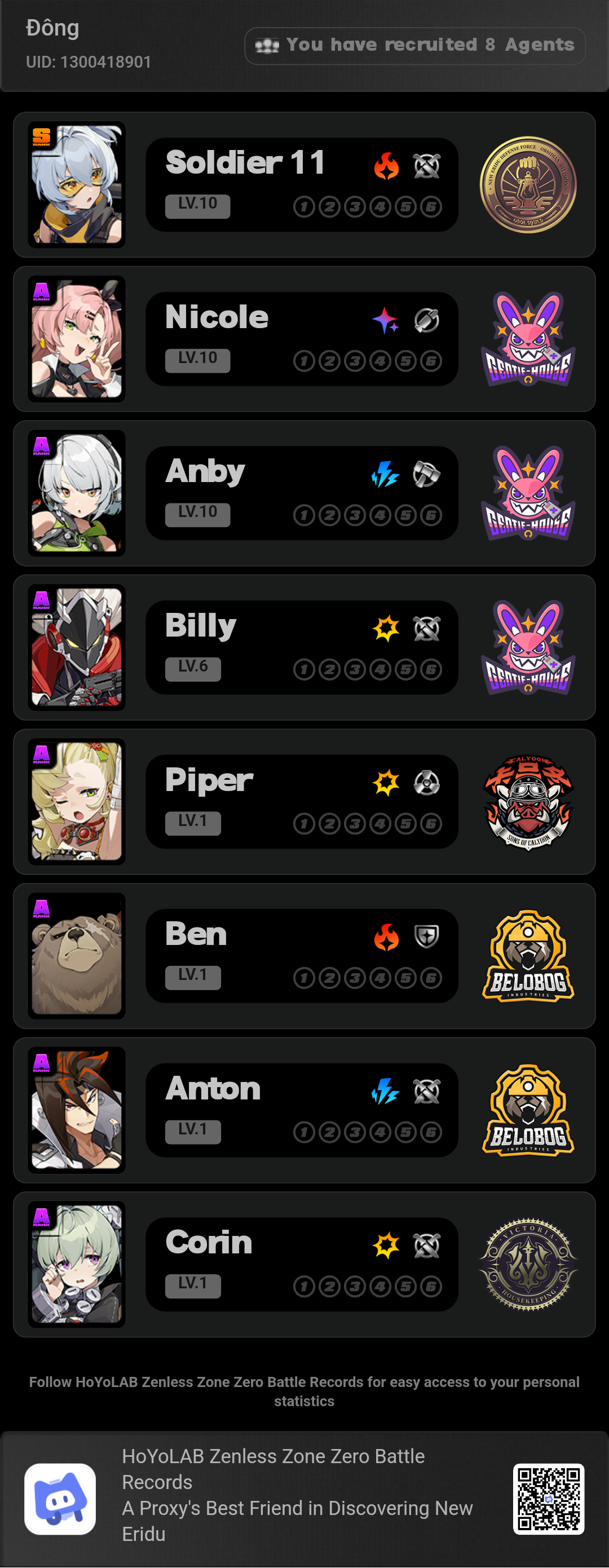Click the Belobog Industries badge on Ben's card
The height and width of the screenshot is (1568, 609).
528,957
